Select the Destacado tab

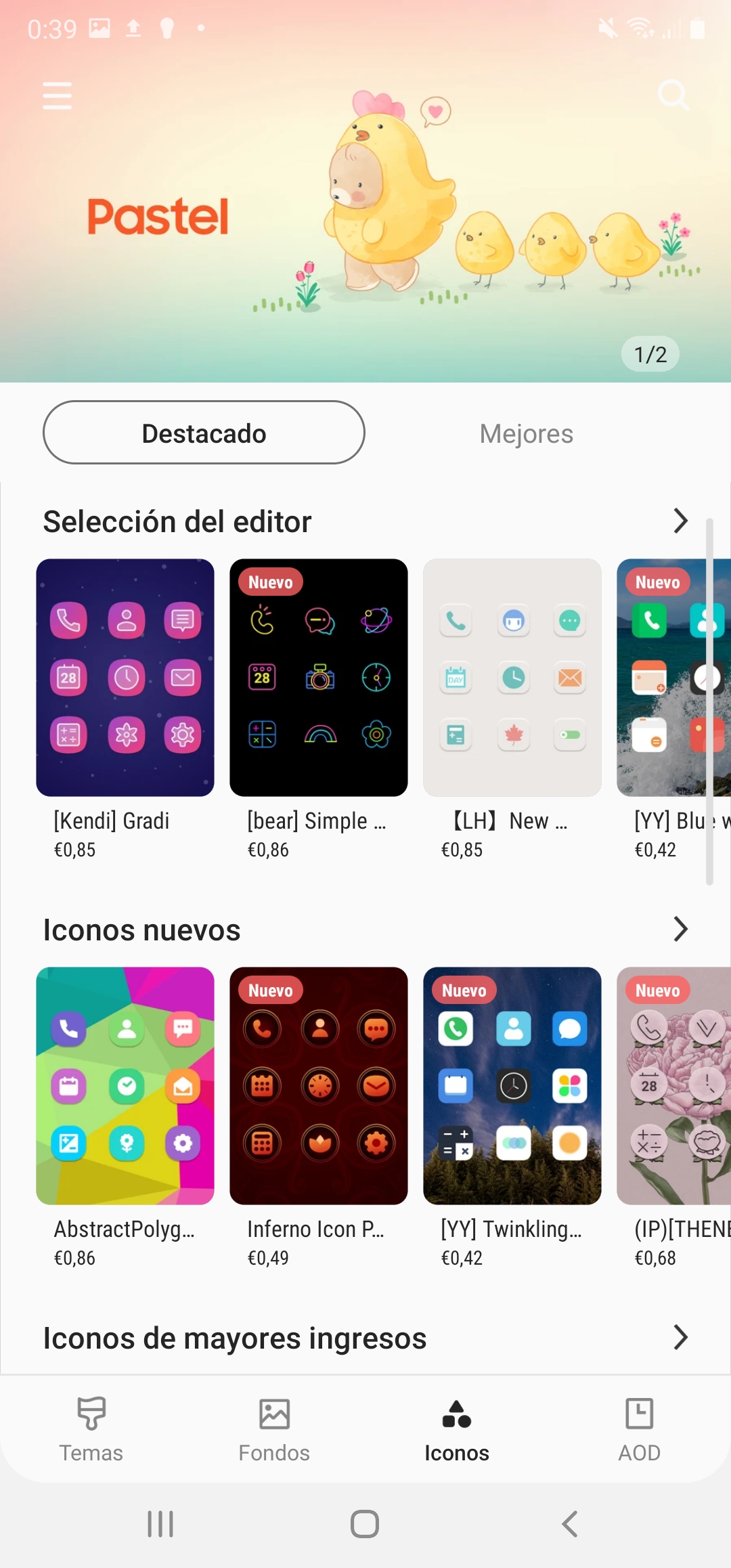[x=204, y=433]
